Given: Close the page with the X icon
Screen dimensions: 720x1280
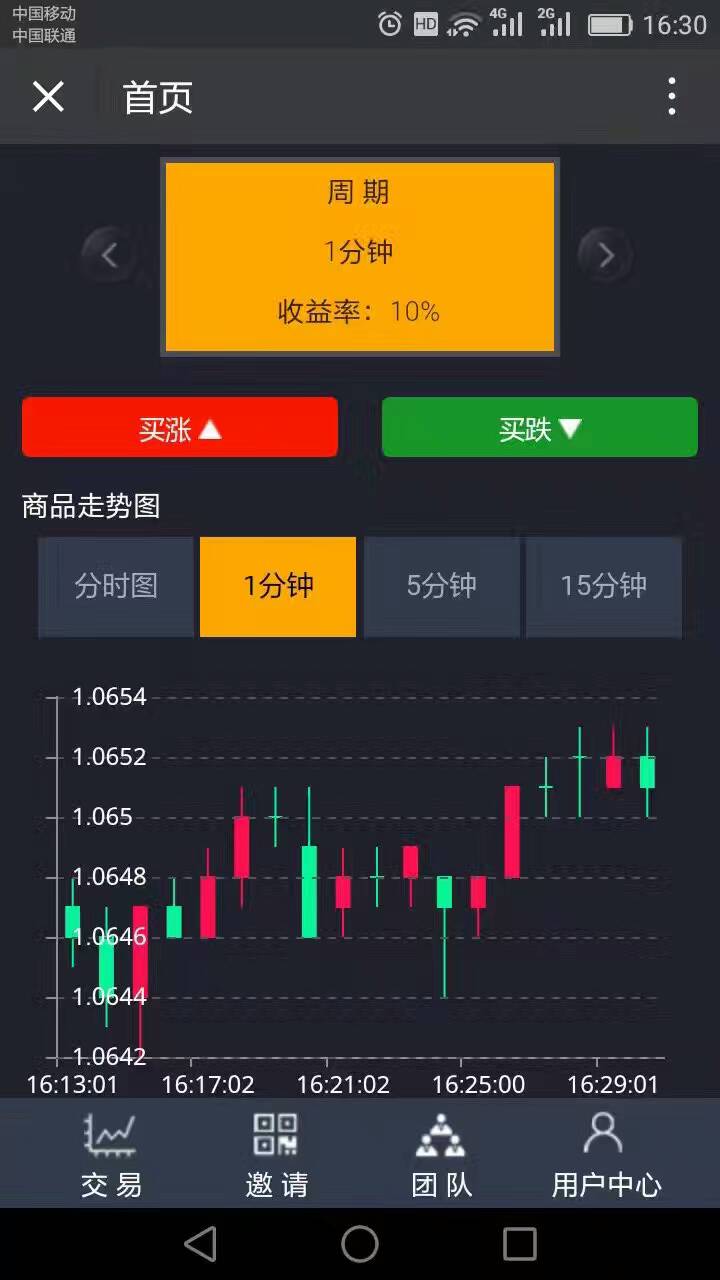Looking at the screenshot, I should [x=48, y=97].
